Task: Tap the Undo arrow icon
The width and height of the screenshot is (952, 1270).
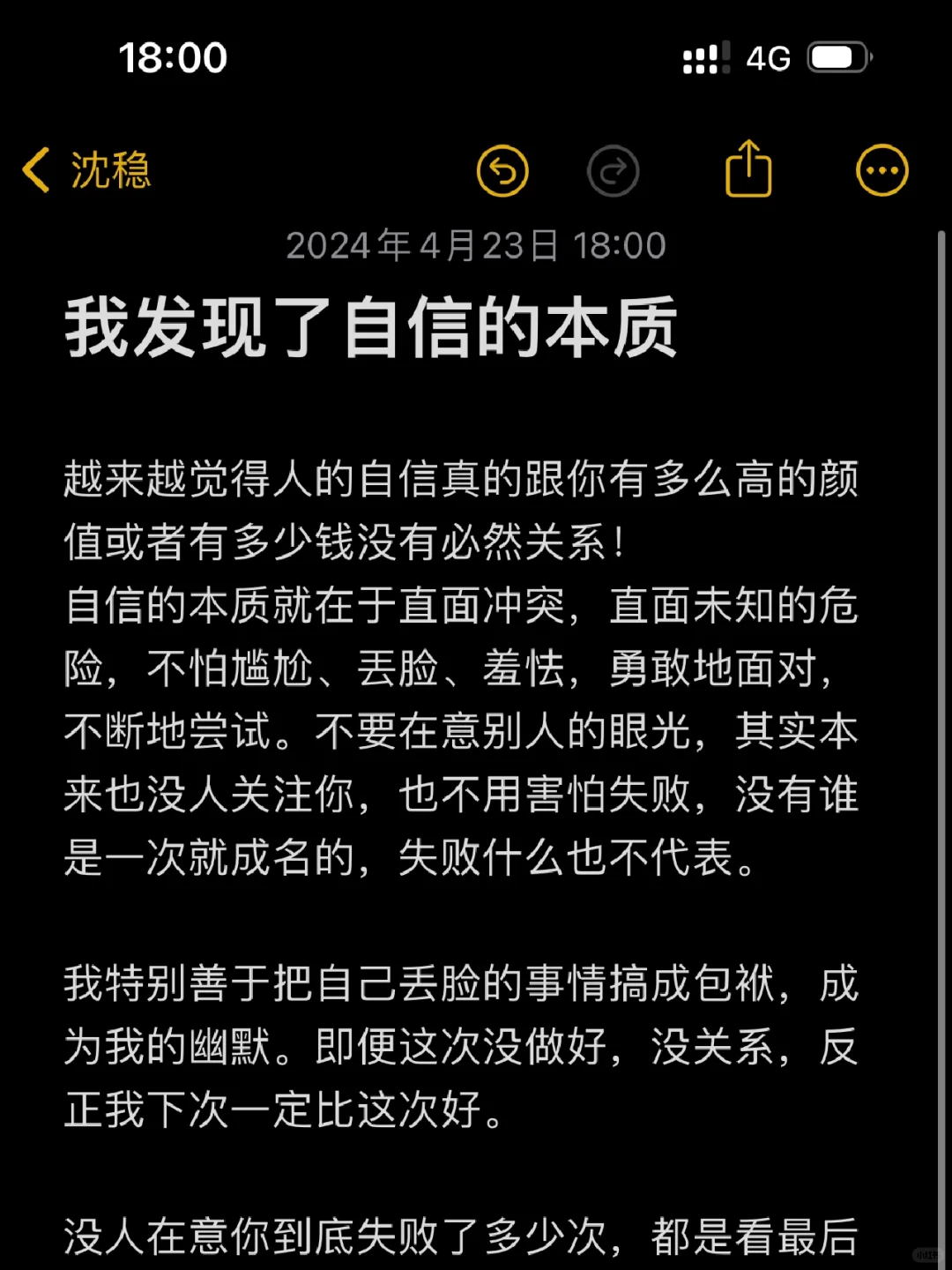Action: click(x=502, y=170)
